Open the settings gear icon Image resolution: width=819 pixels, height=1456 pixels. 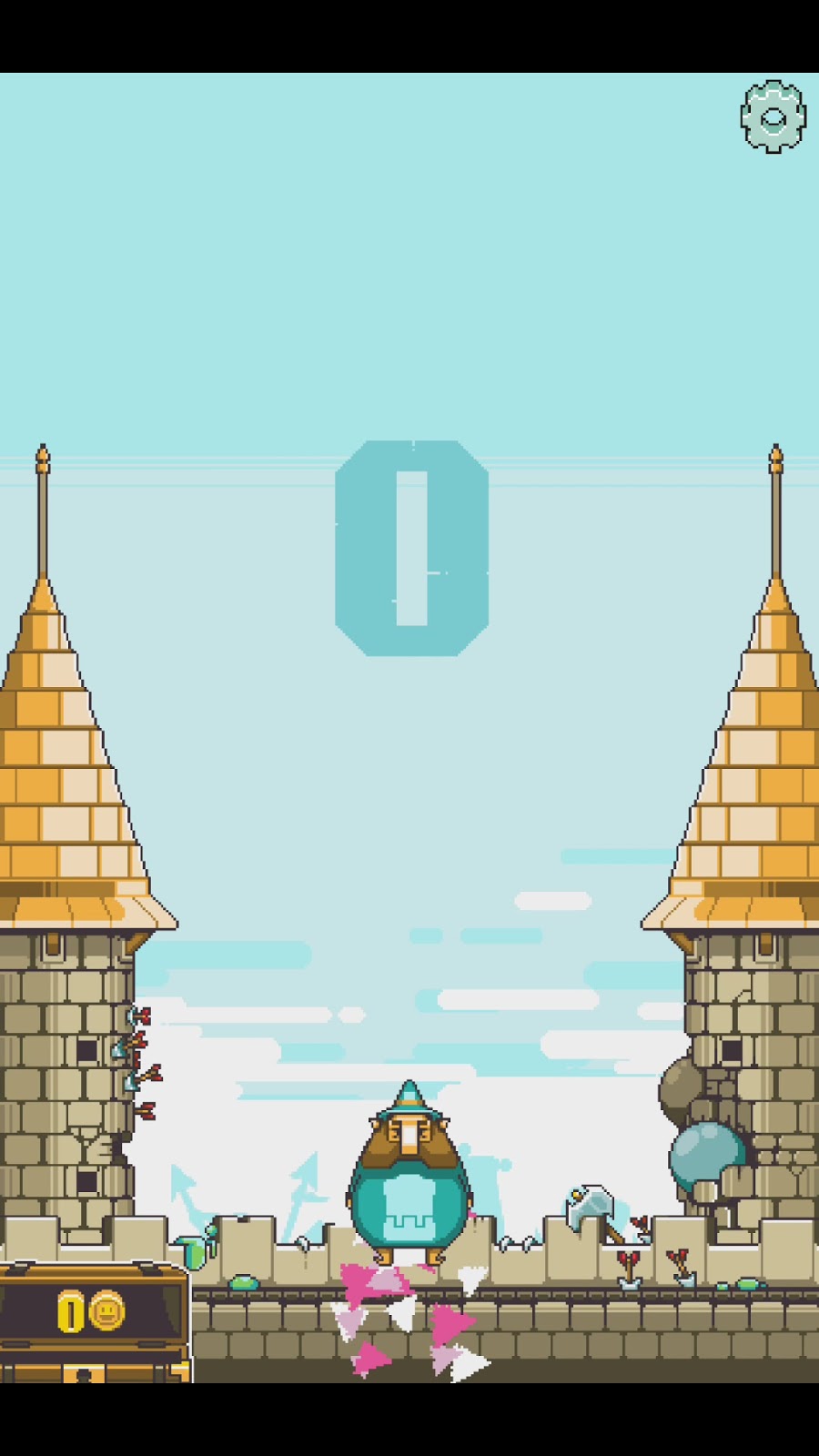[773, 117]
